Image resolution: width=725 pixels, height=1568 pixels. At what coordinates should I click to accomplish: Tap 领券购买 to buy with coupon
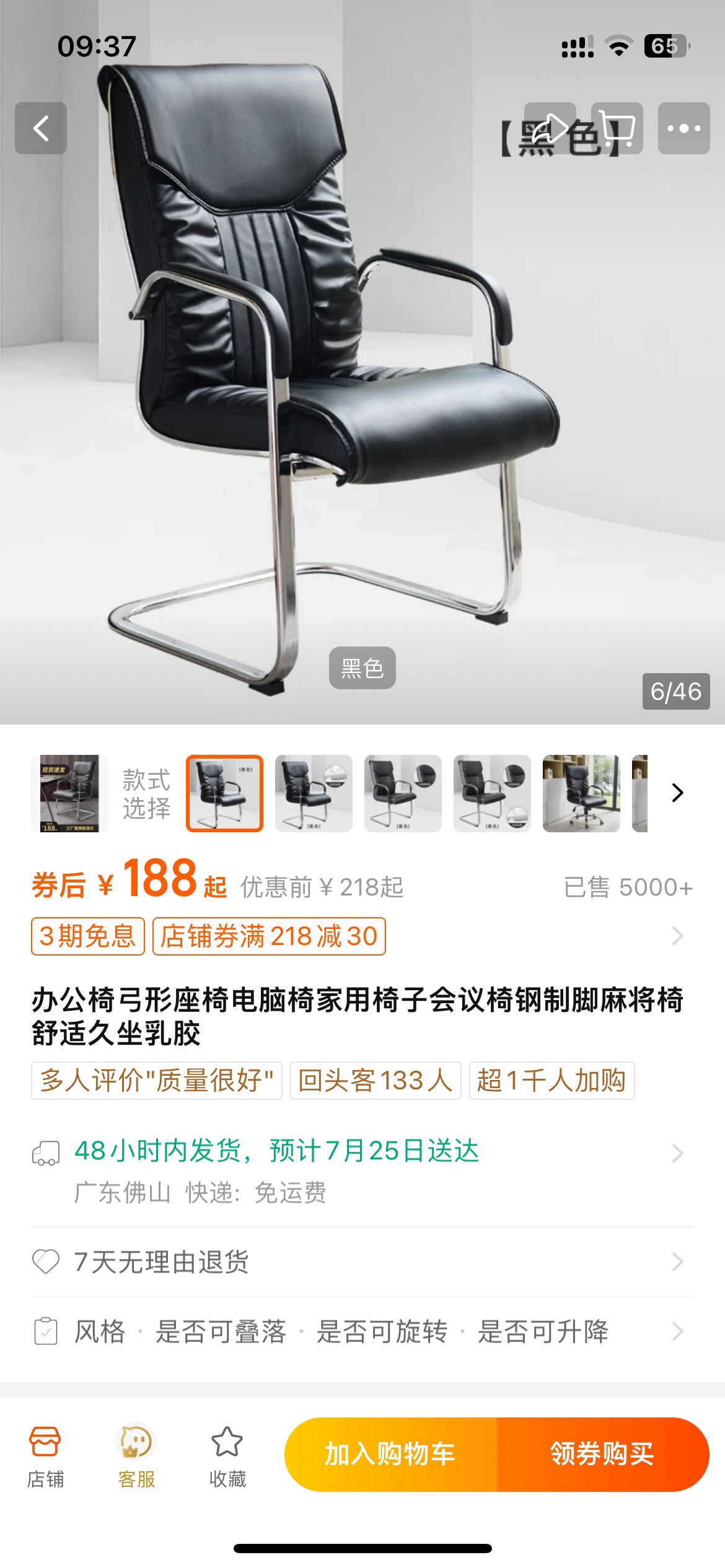pyautogui.click(x=602, y=1454)
